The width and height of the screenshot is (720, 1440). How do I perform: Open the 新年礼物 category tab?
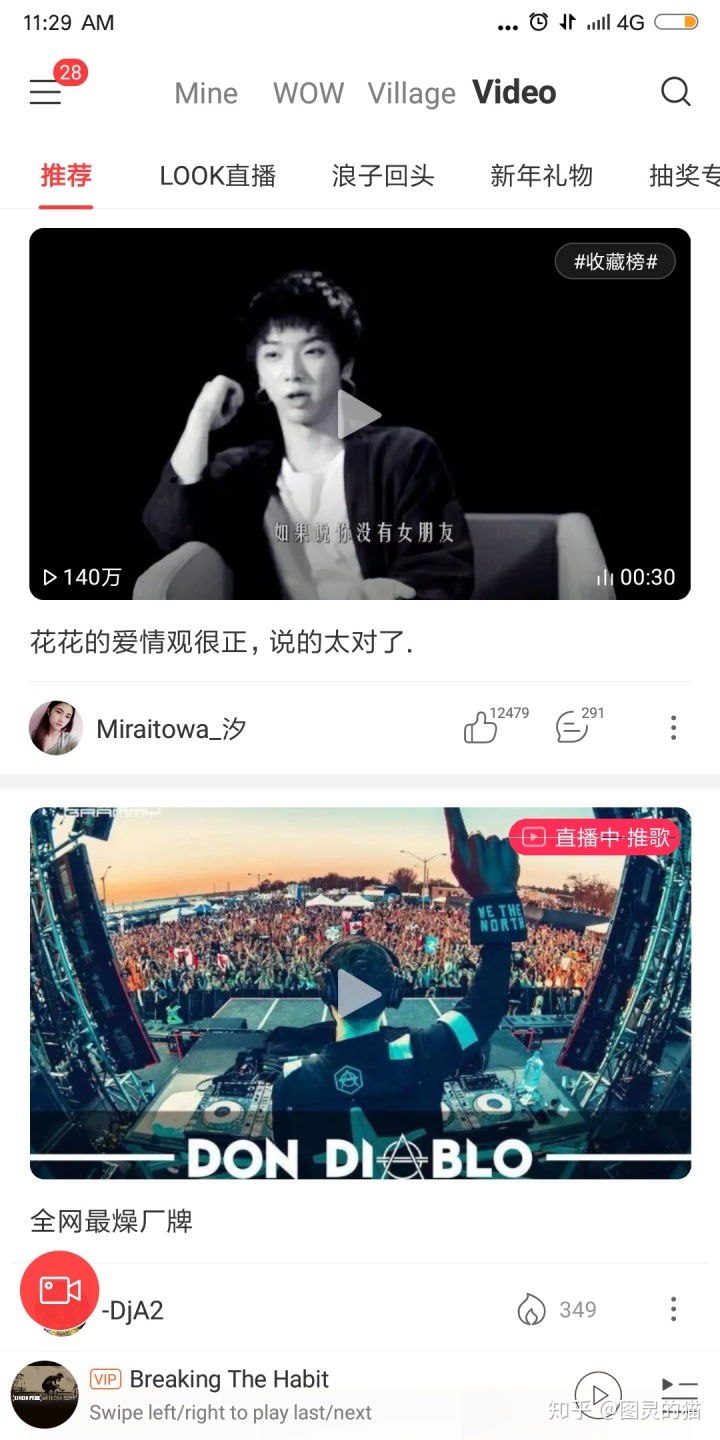tap(541, 176)
